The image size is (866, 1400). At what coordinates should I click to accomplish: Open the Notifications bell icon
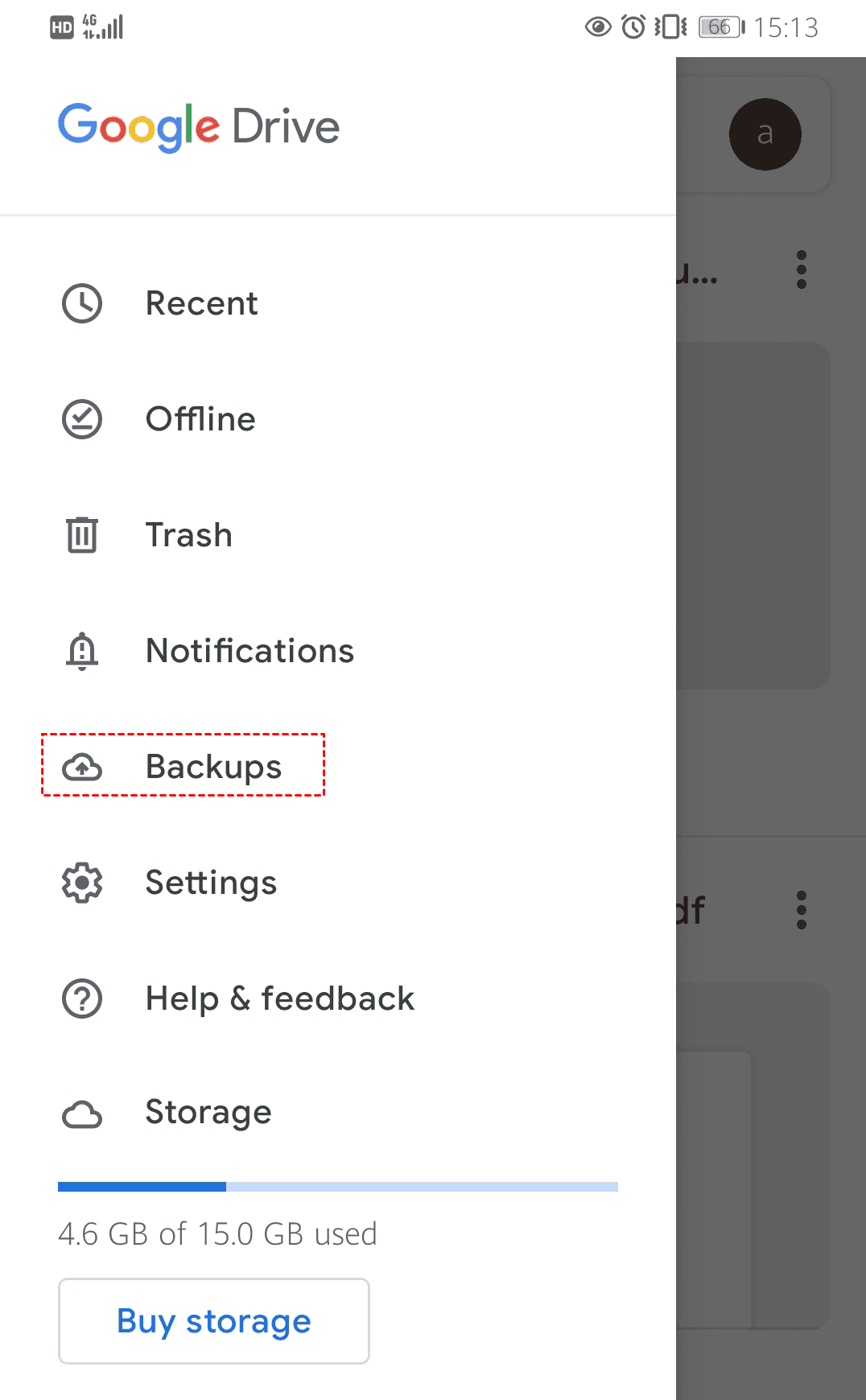coord(80,651)
